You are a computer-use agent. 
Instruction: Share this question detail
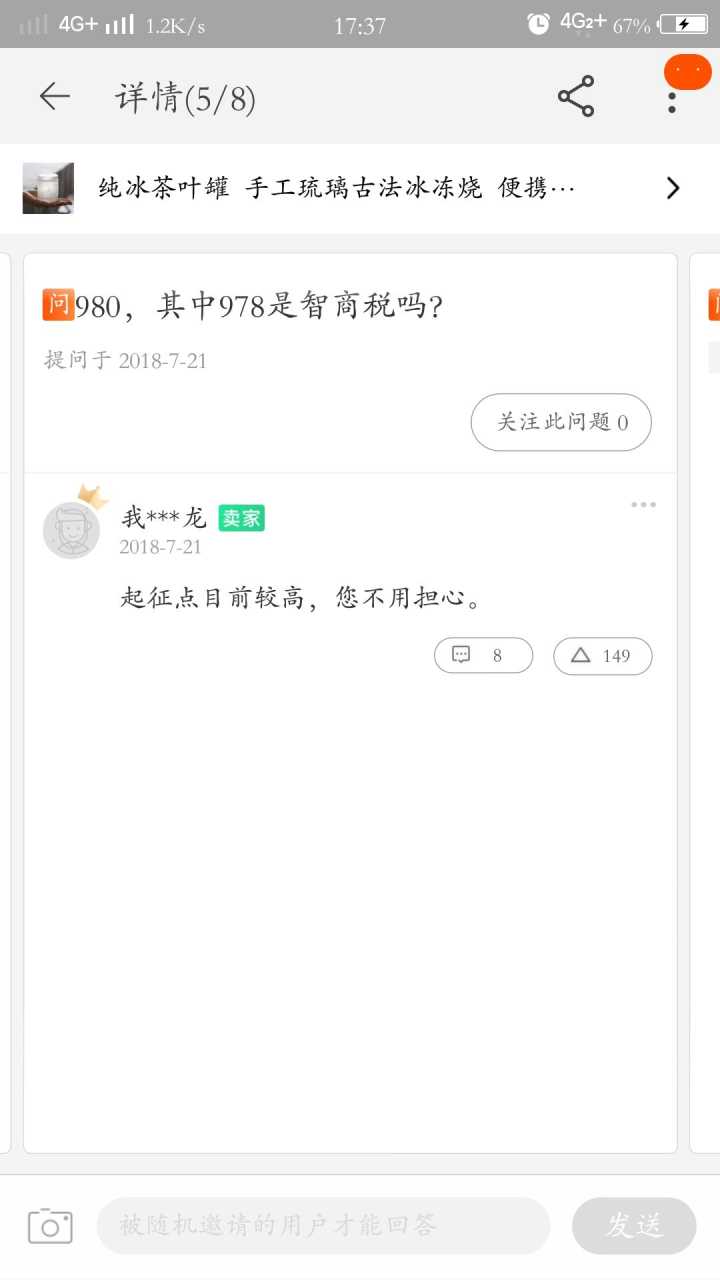tap(576, 96)
